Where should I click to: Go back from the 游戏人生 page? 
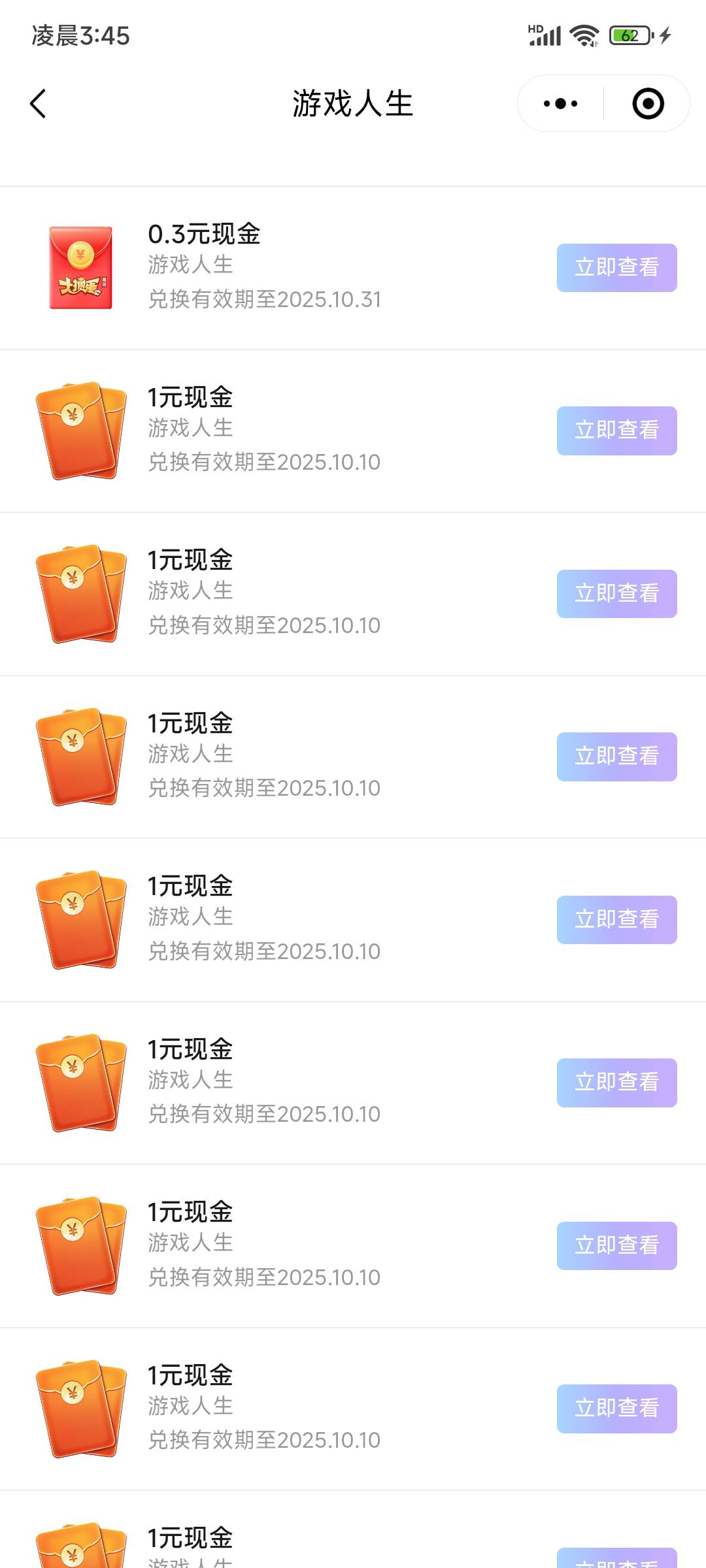coord(39,104)
